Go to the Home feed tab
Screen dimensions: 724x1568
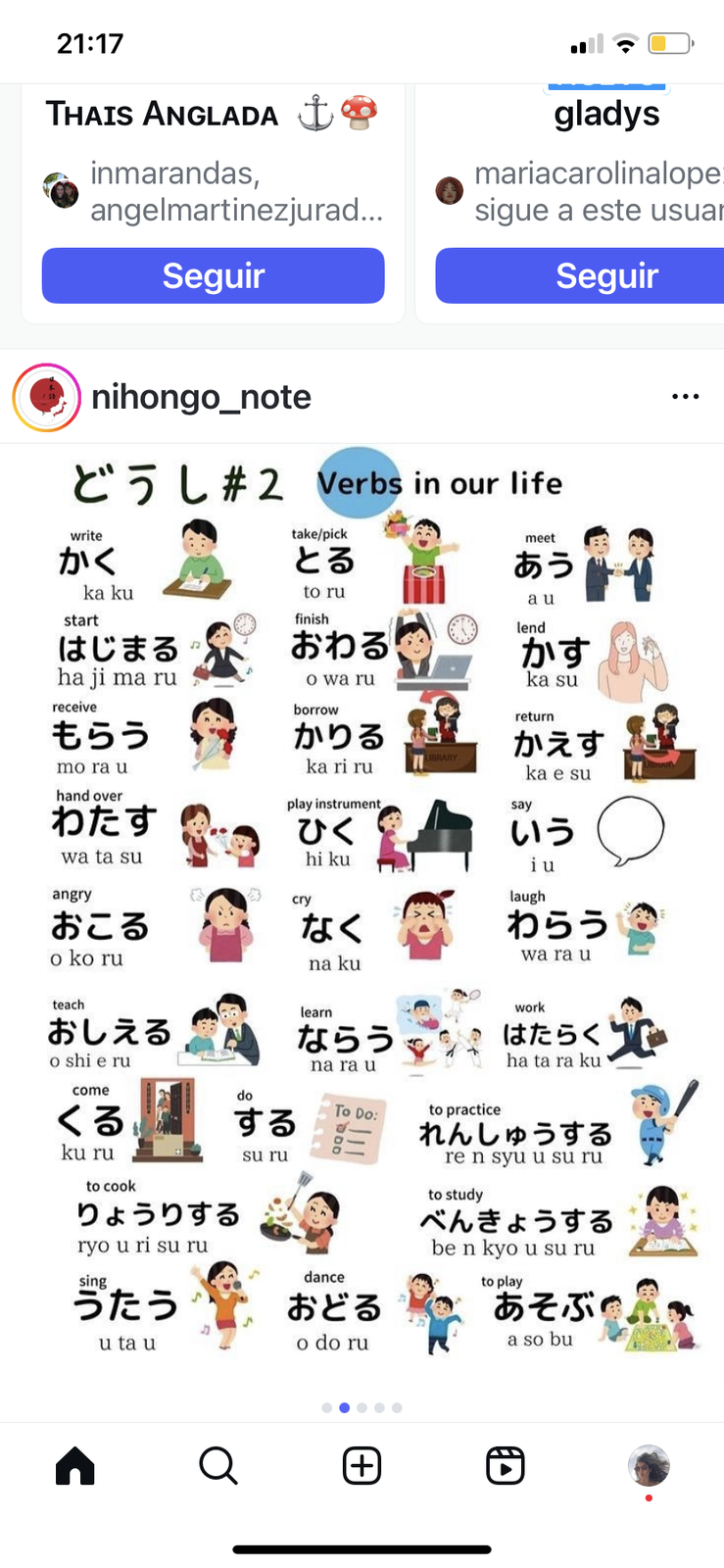(75, 1466)
